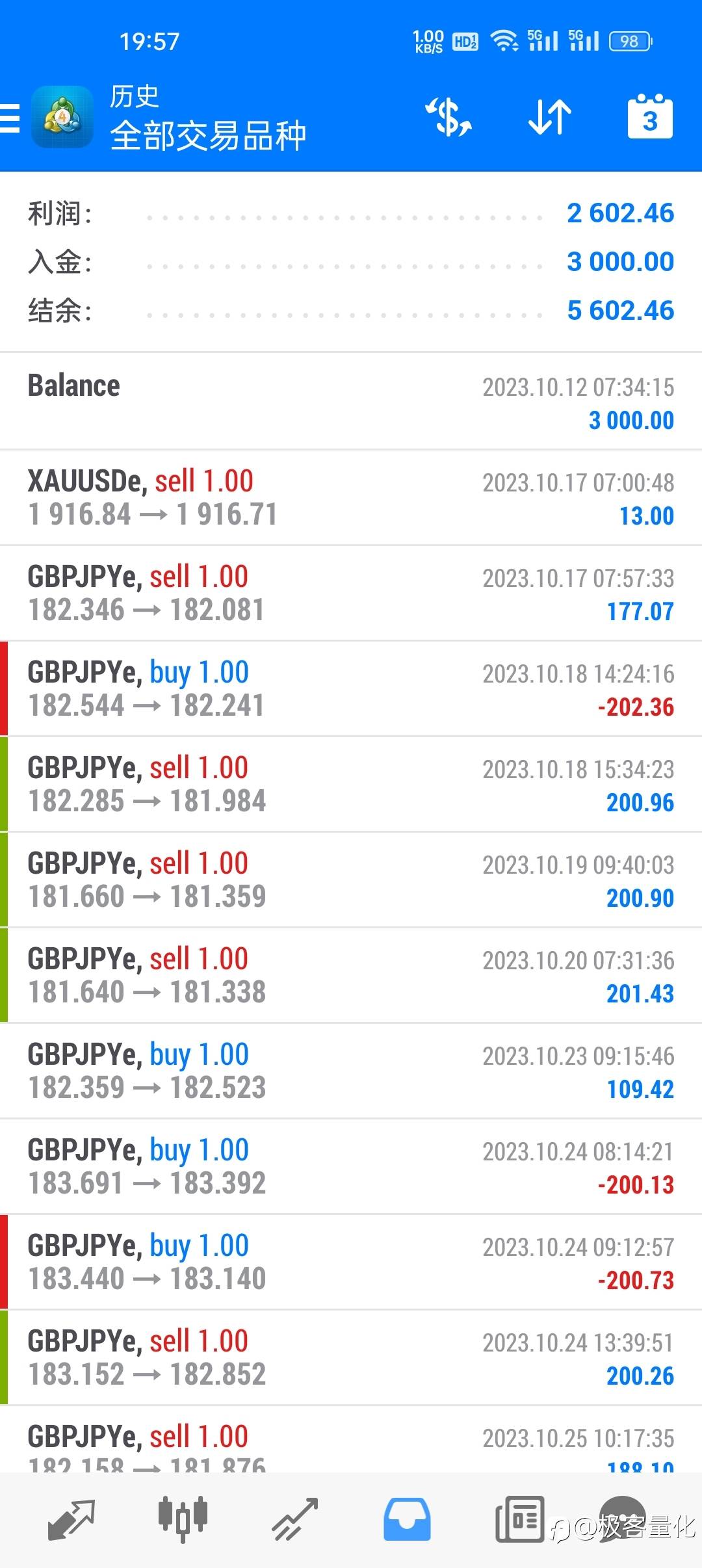Viewport: 702px width, 1568px height.
Task: Open the GBPJPYe trade with 177.07 profit
Action: (351, 594)
